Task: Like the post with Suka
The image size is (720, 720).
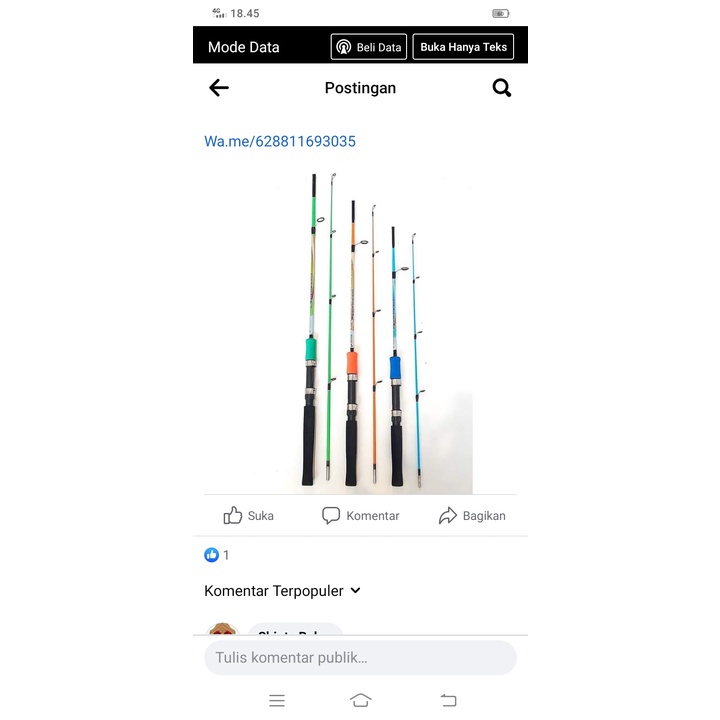Action: click(x=248, y=516)
